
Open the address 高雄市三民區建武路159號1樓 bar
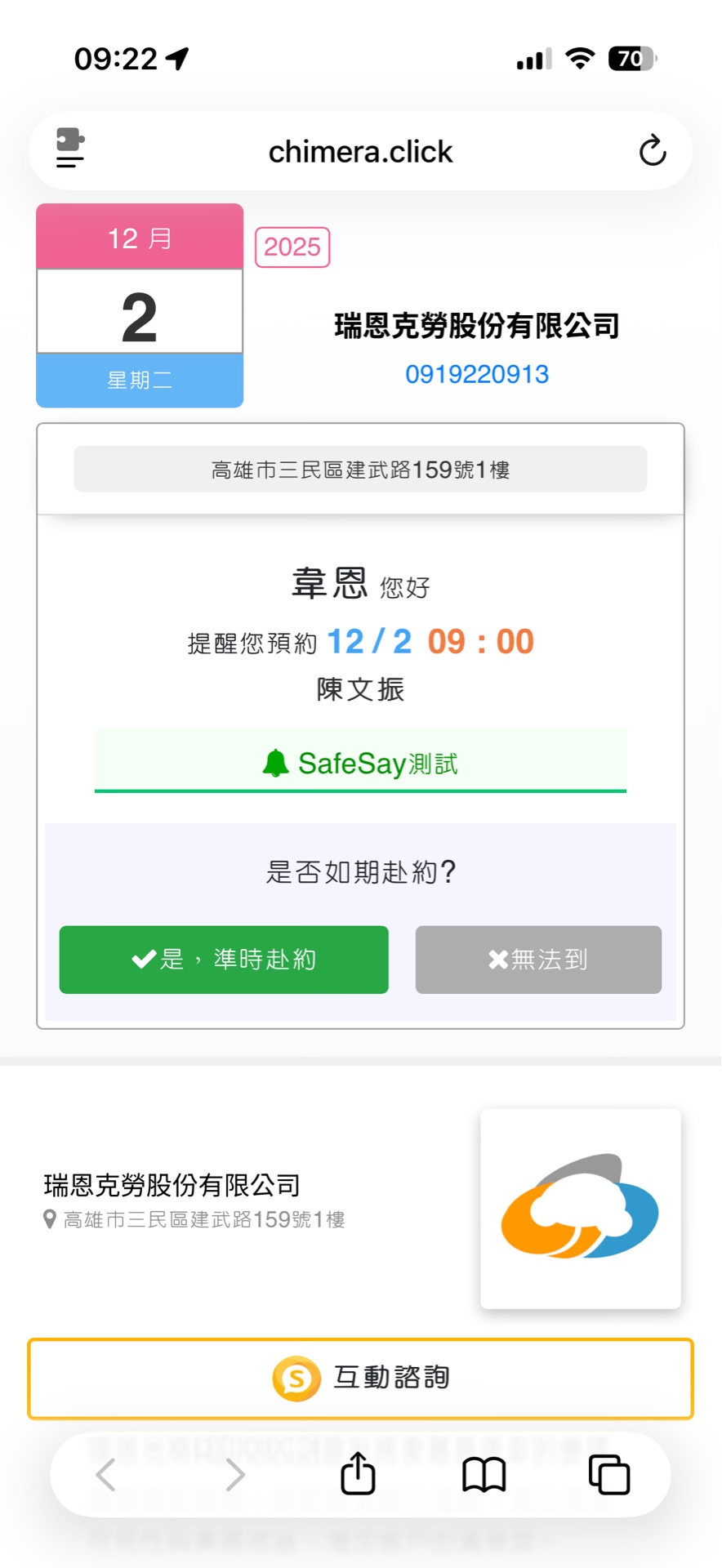(360, 470)
